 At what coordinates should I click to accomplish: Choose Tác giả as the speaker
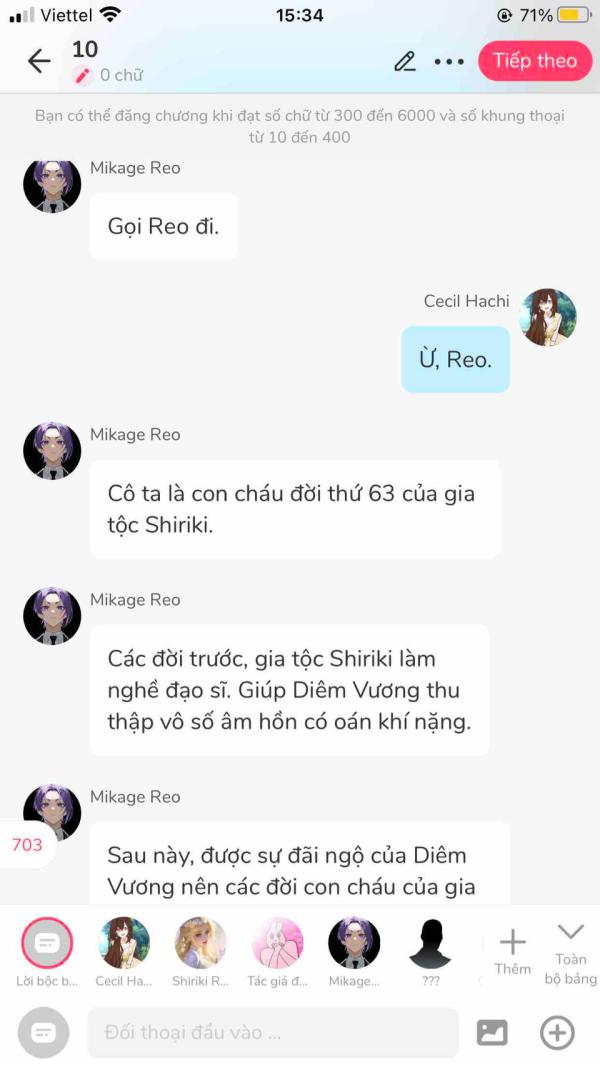[x=278, y=952]
